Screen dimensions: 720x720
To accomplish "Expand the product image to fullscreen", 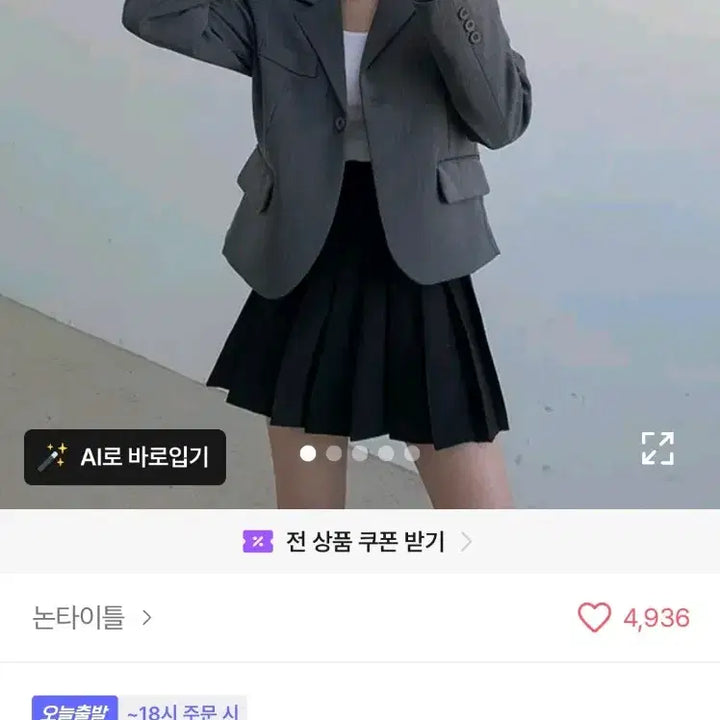I will pyautogui.click(x=657, y=448).
